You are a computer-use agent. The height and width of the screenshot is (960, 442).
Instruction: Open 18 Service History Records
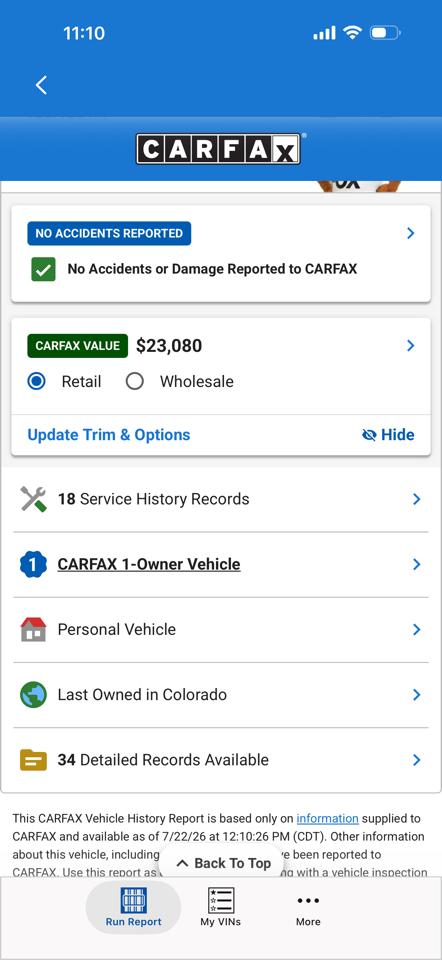pos(221,500)
